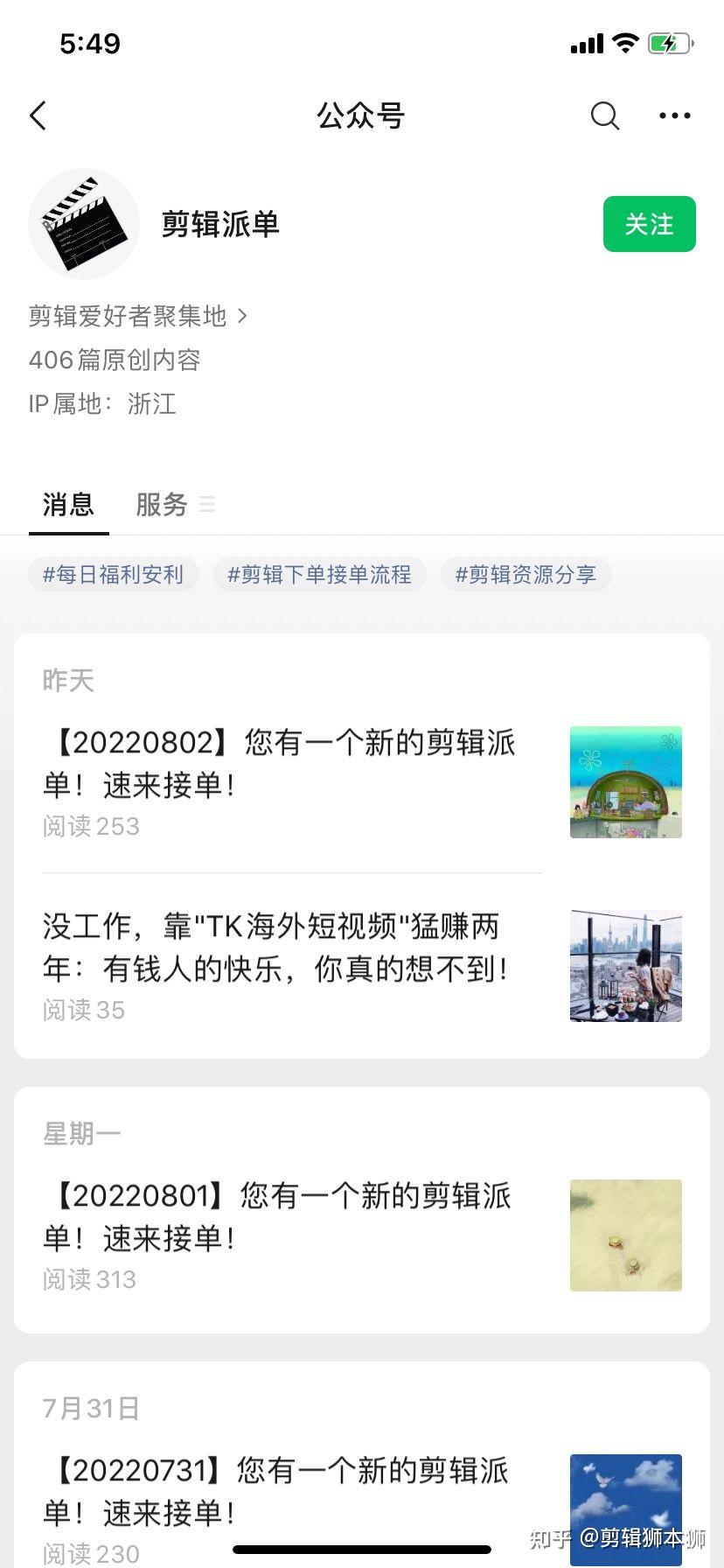Tap the 剪辑派单 account avatar
The width and height of the screenshot is (724, 1568).
[84, 224]
